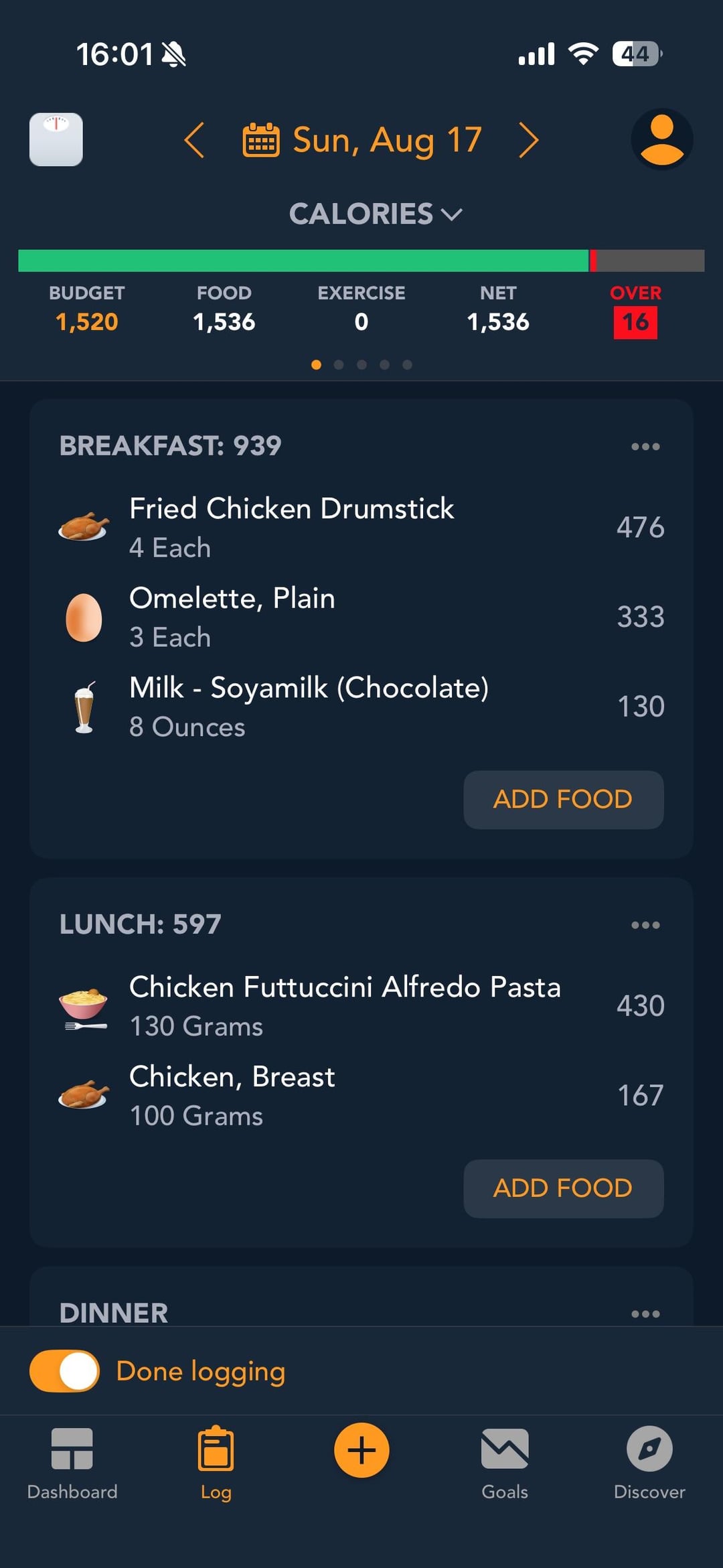Open the Chicken Futtuccini Alfredo Pasta entry
This screenshot has width=723, height=1568.
click(x=361, y=1005)
